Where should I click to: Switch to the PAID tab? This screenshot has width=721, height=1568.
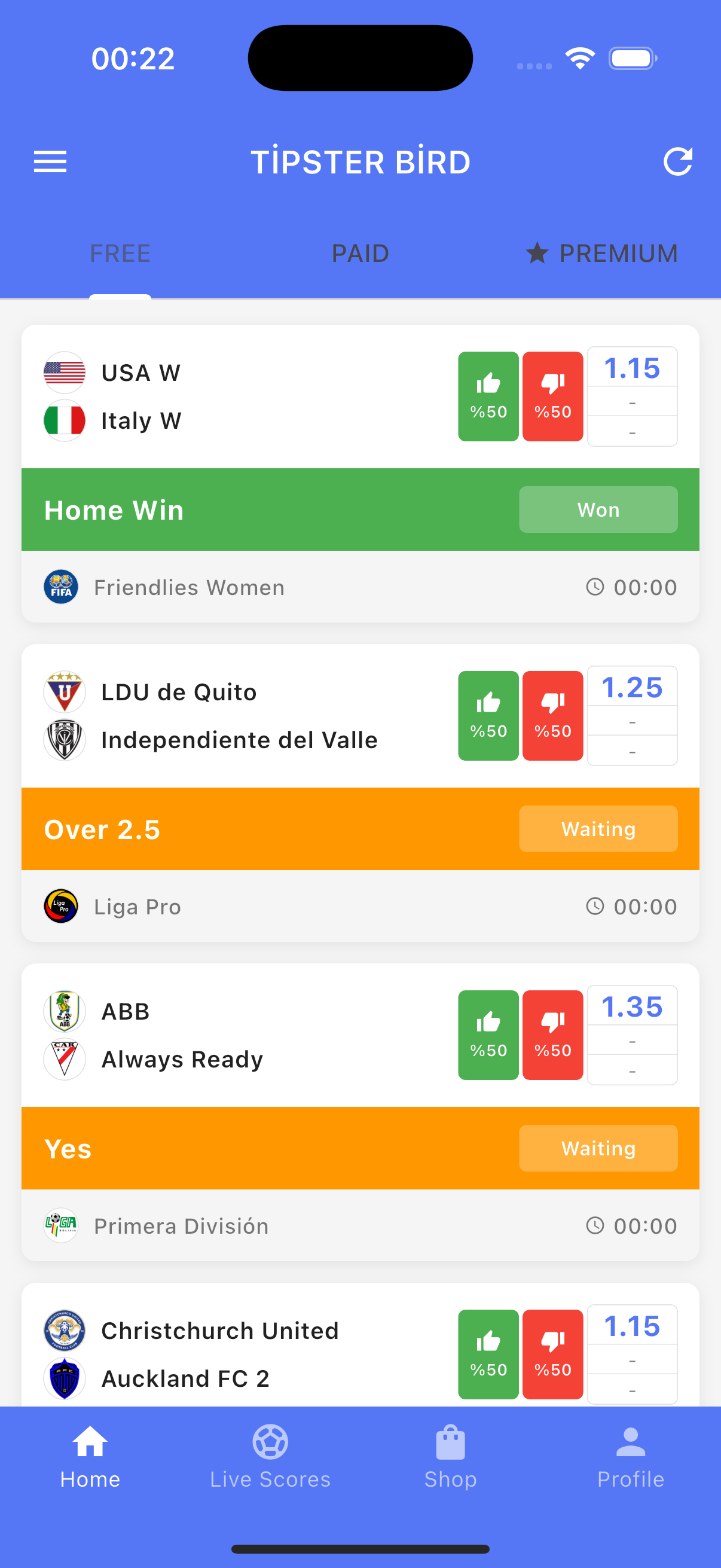(x=360, y=252)
